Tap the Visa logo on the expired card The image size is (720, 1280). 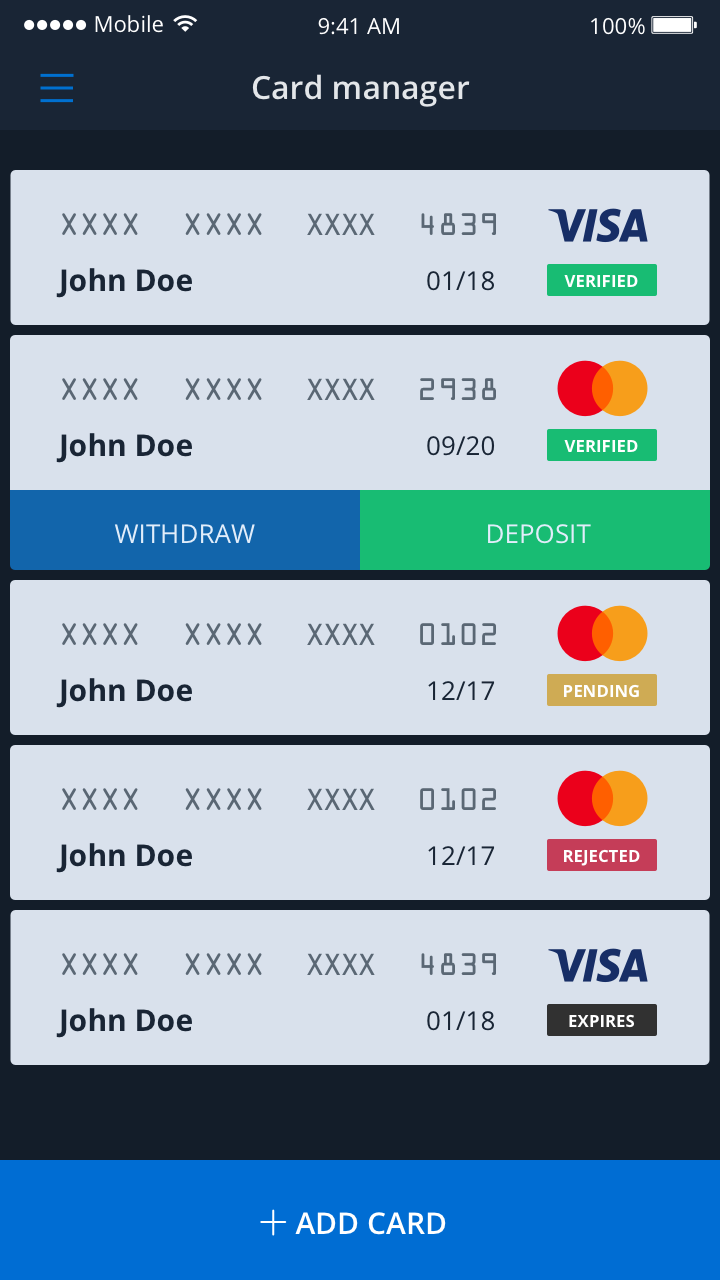[x=598, y=963]
